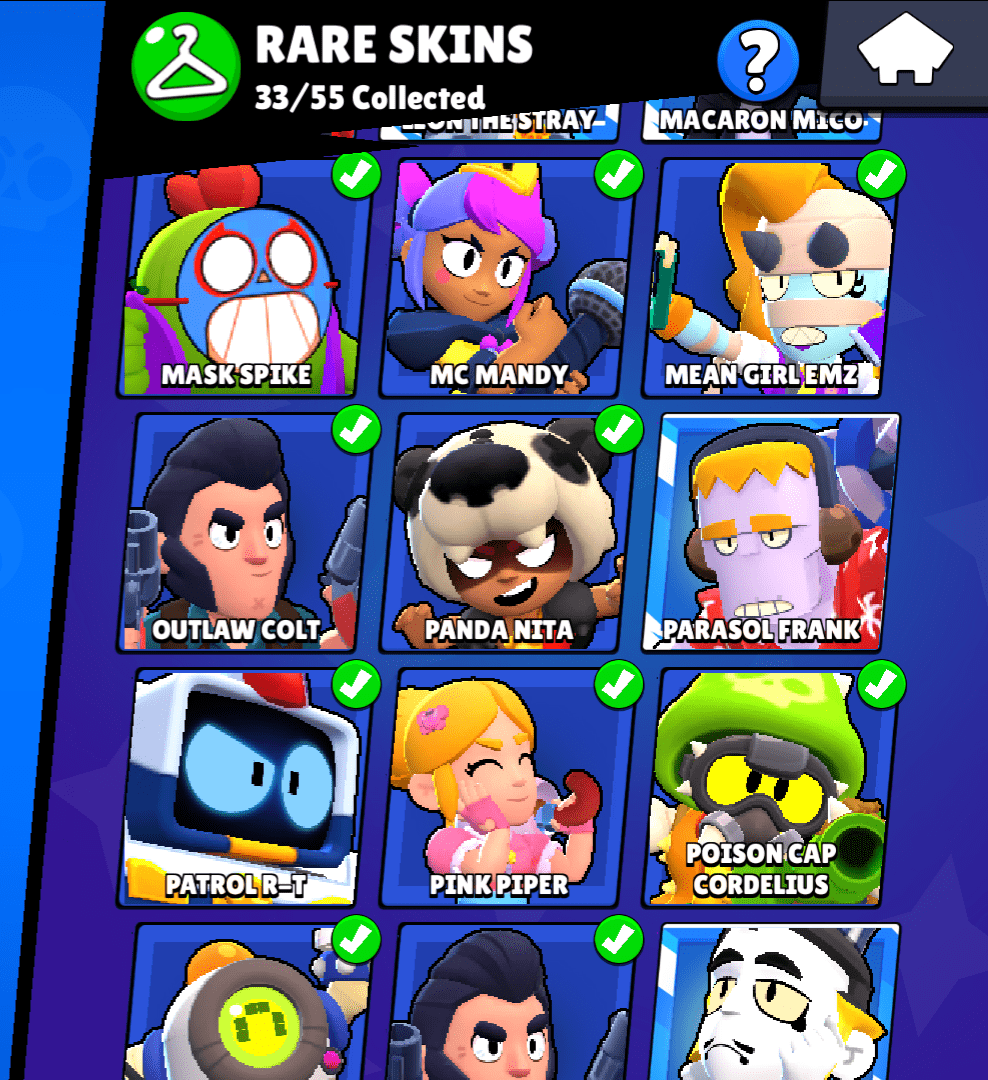Image resolution: width=988 pixels, height=1080 pixels.
Task: View the uncollected Parasol Frank skin
Action: [x=770, y=535]
